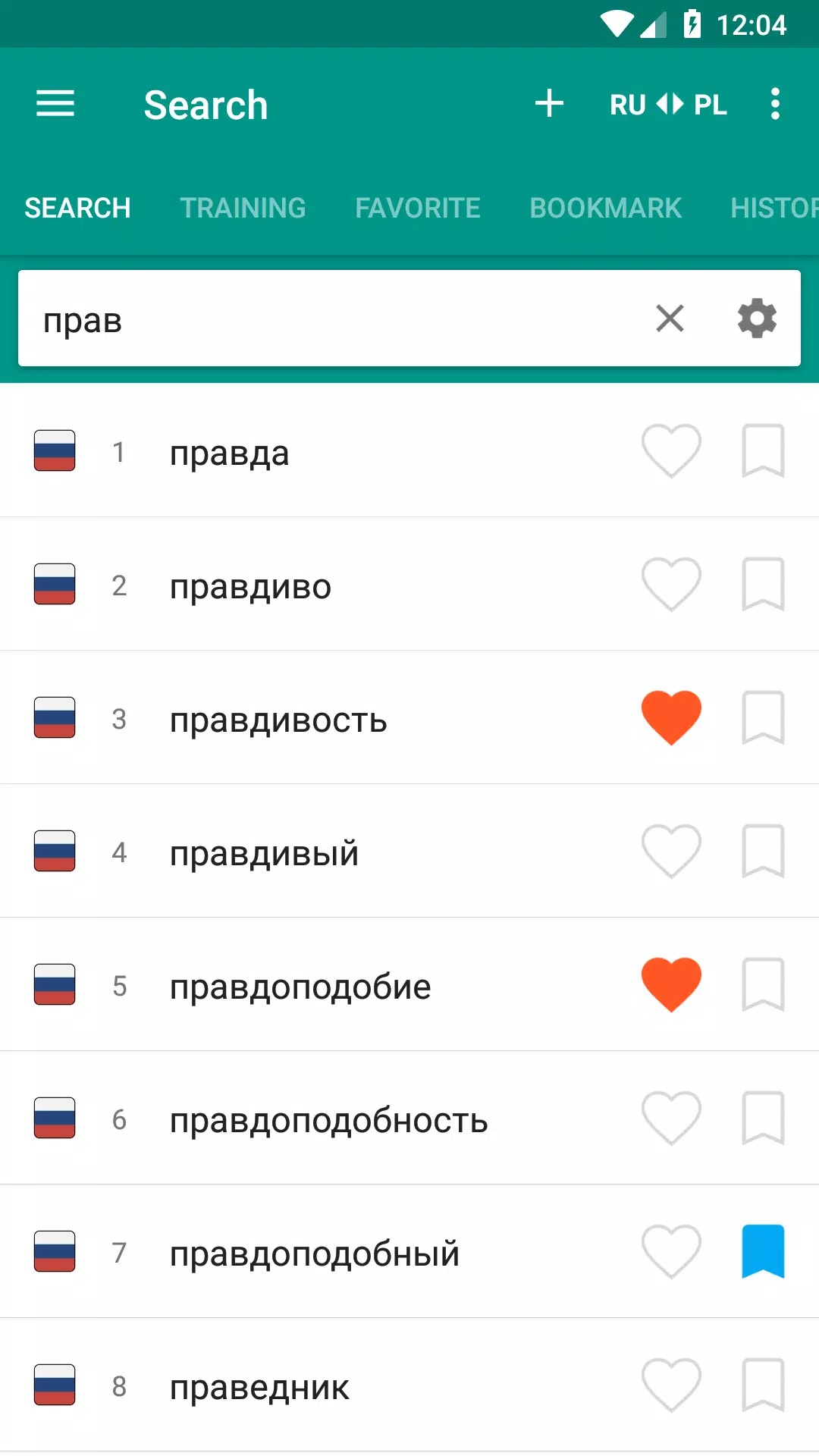
Task: Remove the bookmark from правдоподобный
Action: 763,1252
